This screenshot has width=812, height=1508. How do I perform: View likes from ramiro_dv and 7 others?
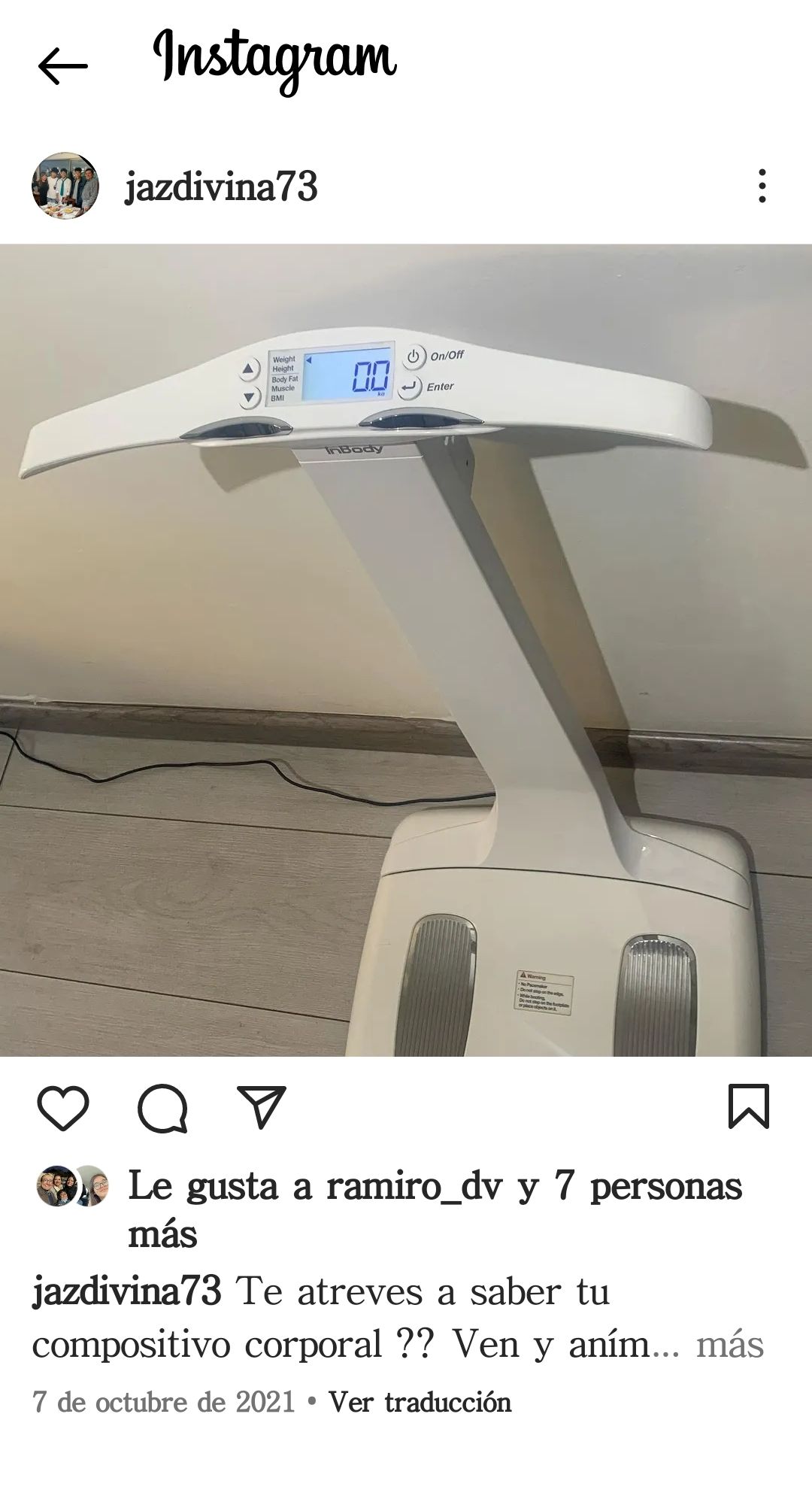coord(435,1187)
